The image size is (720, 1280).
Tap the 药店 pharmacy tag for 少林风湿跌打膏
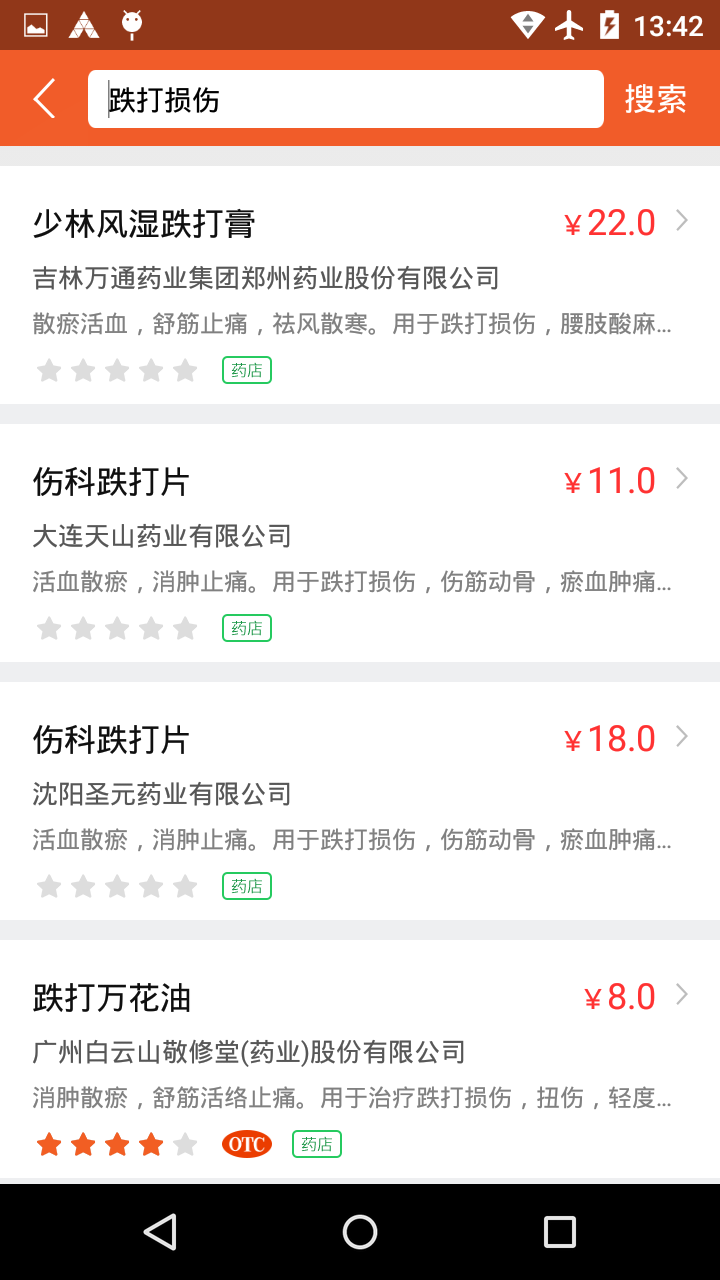(246, 370)
